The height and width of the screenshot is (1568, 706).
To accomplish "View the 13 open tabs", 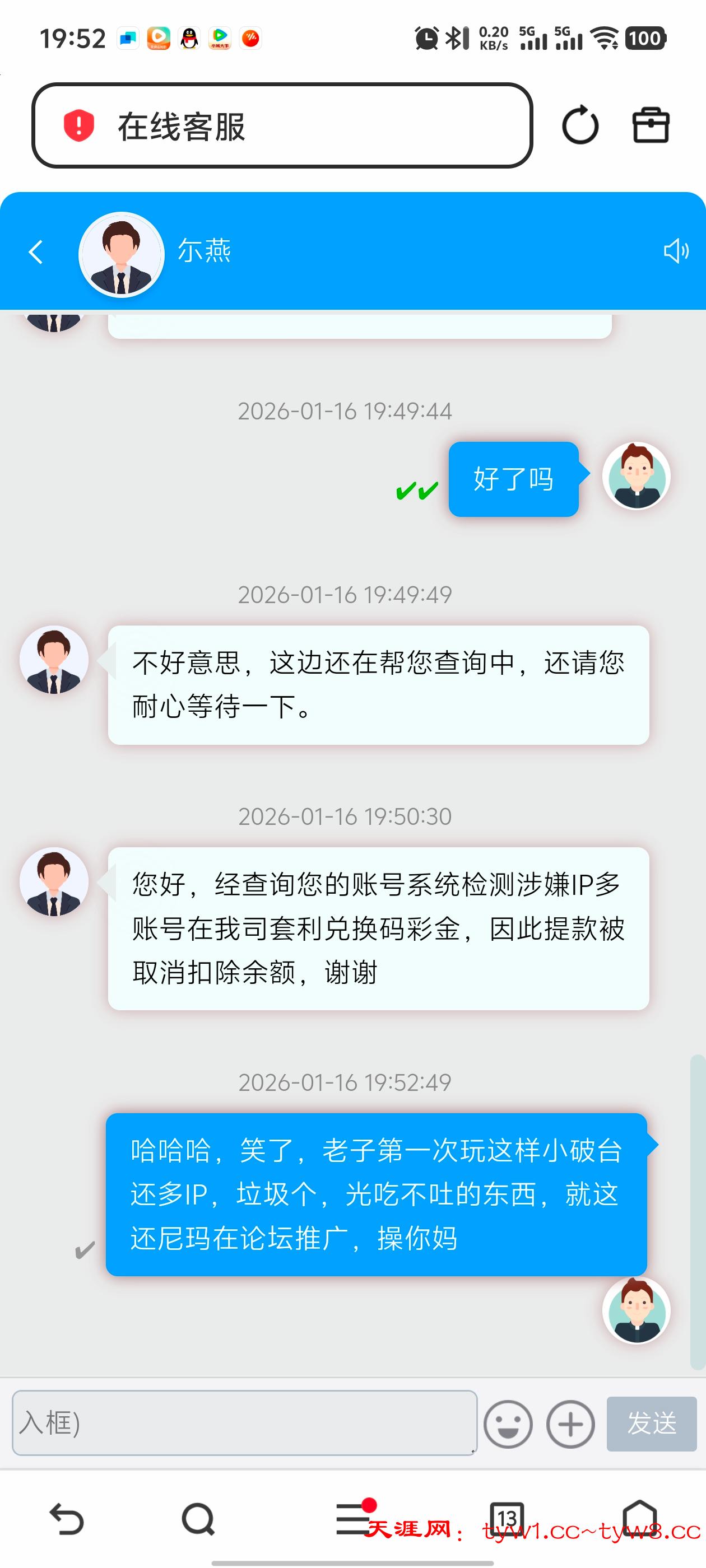I will (x=507, y=1518).
